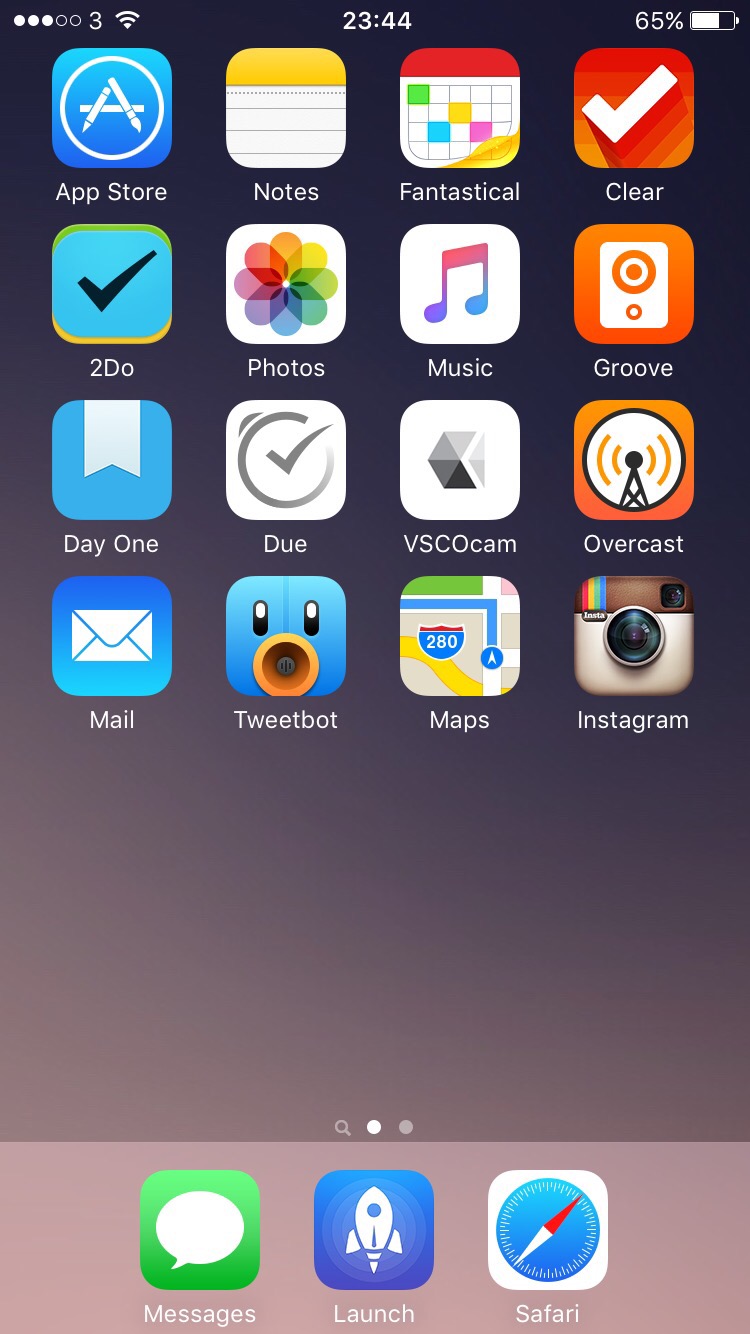Open Instagram
The height and width of the screenshot is (1334, 750).
click(634, 636)
